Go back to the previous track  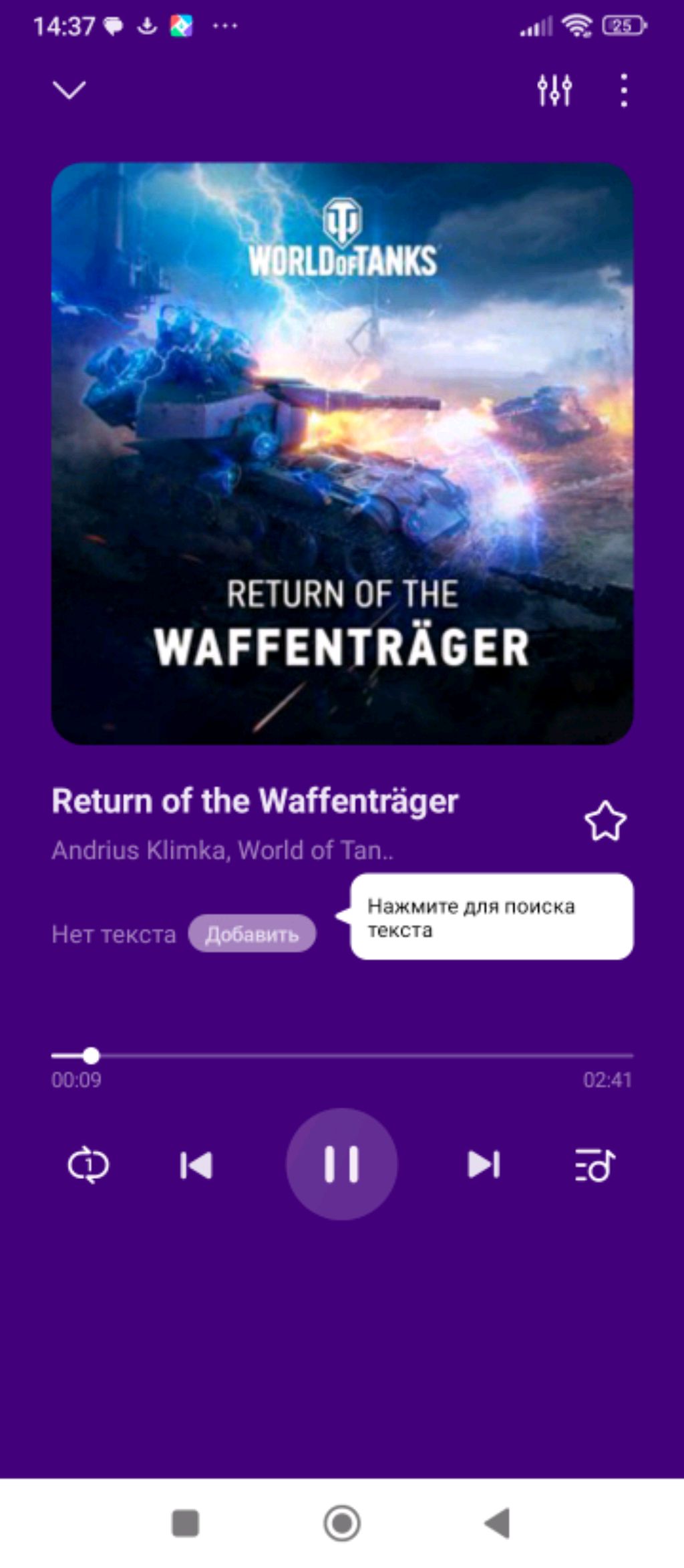(x=196, y=1165)
